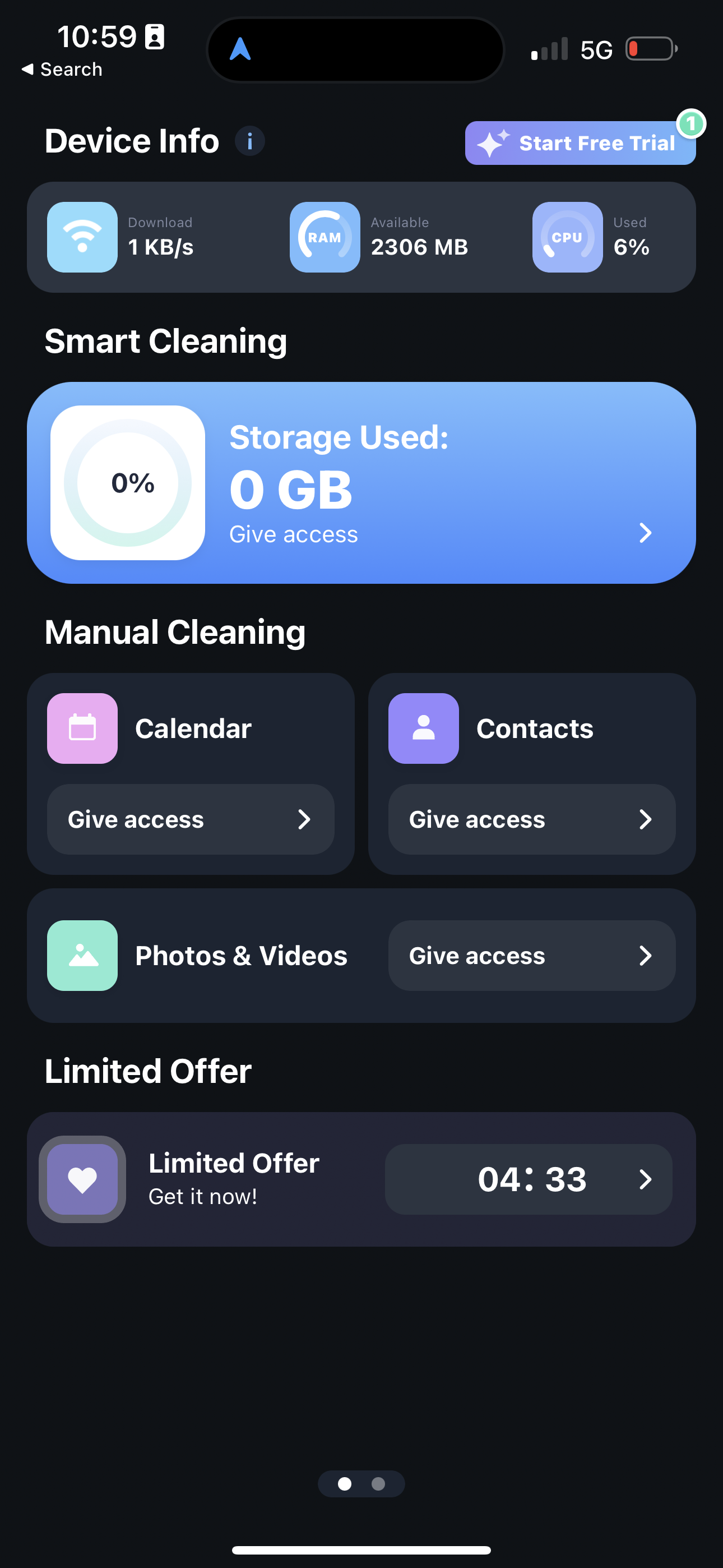The height and width of the screenshot is (1568, 723).
Task: Expand Storage Used smart cleaning details
Action: [x=645, y=533]
